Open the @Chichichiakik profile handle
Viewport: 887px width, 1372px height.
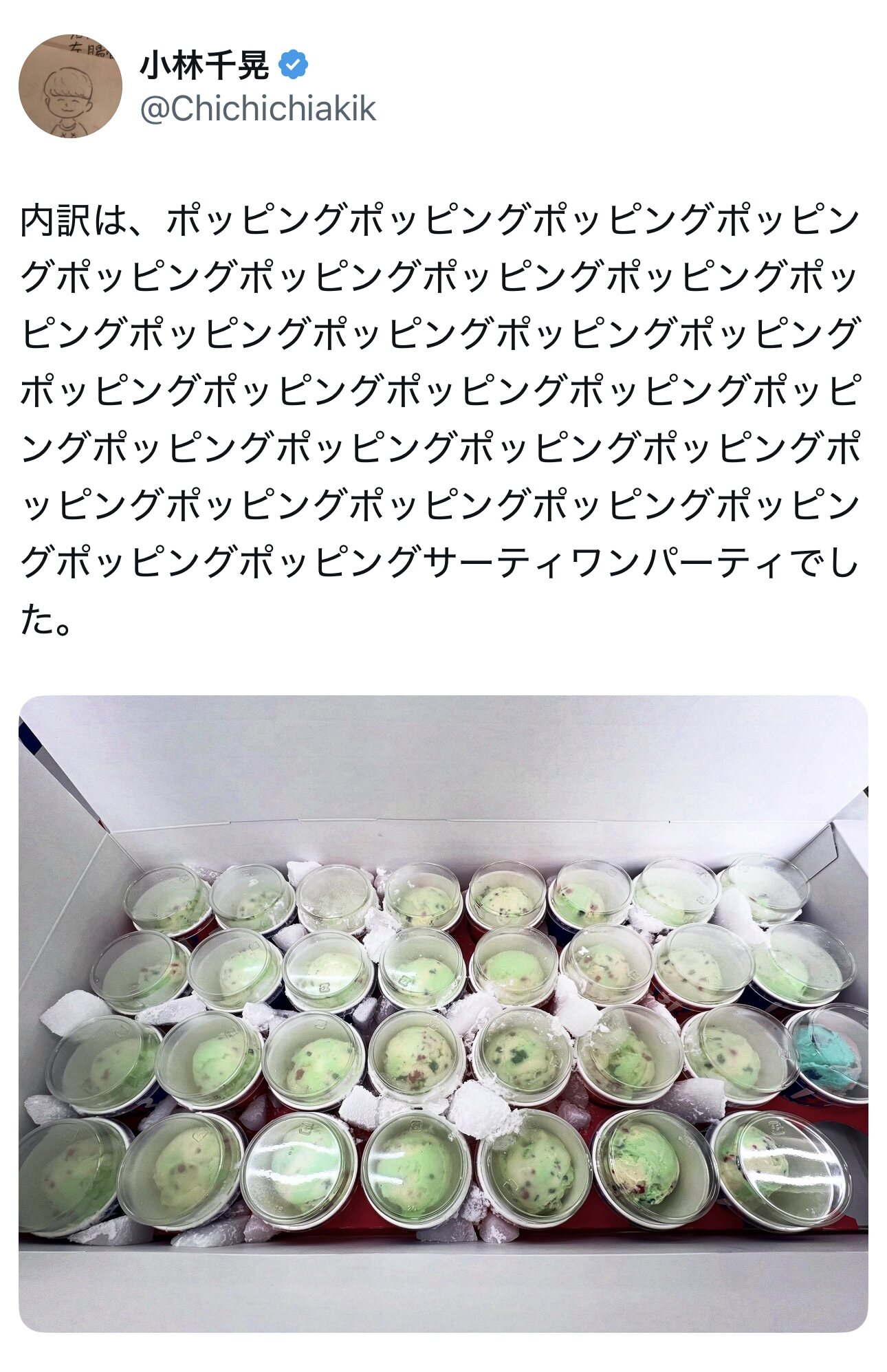[258, 109]
